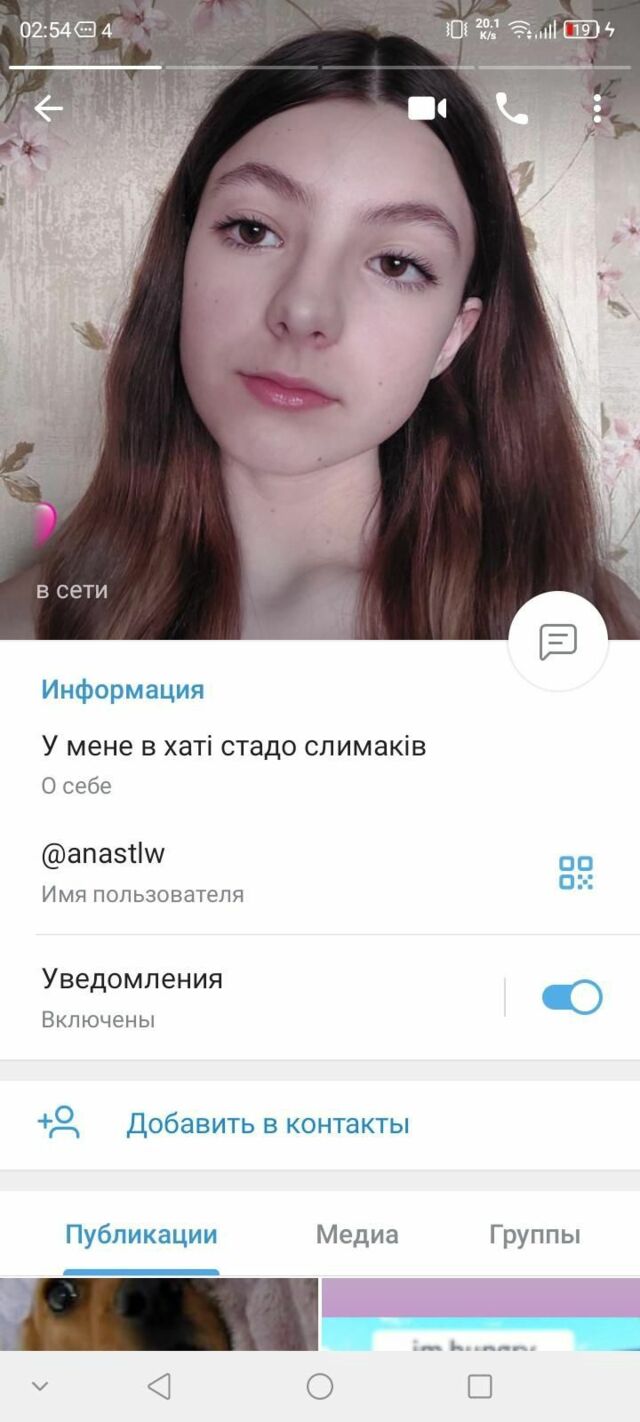Open the three-dot overflow menu
640x1422 pixels.
(597, 109)
